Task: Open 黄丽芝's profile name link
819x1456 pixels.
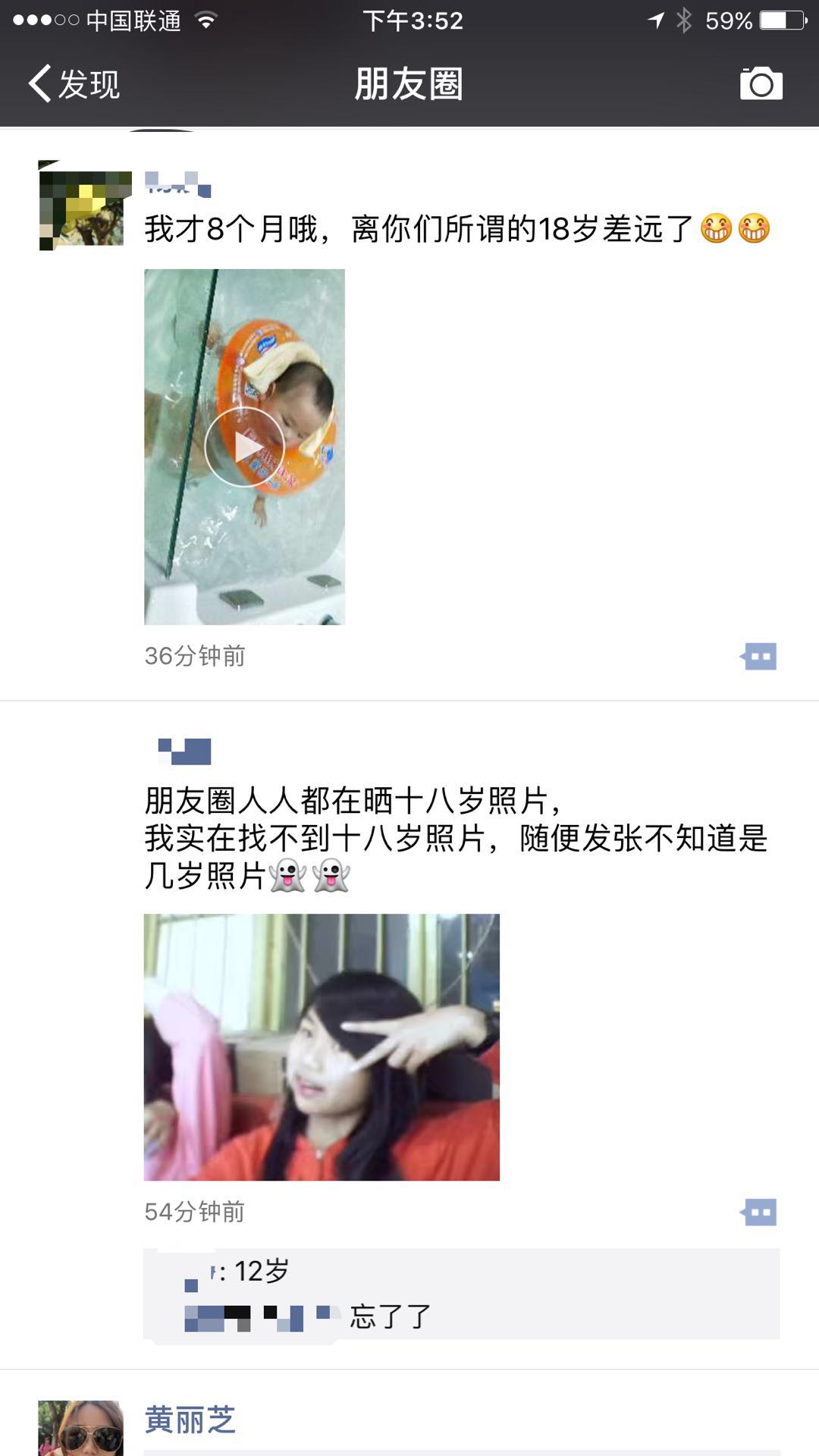Action: click(x=190, y=1420)
